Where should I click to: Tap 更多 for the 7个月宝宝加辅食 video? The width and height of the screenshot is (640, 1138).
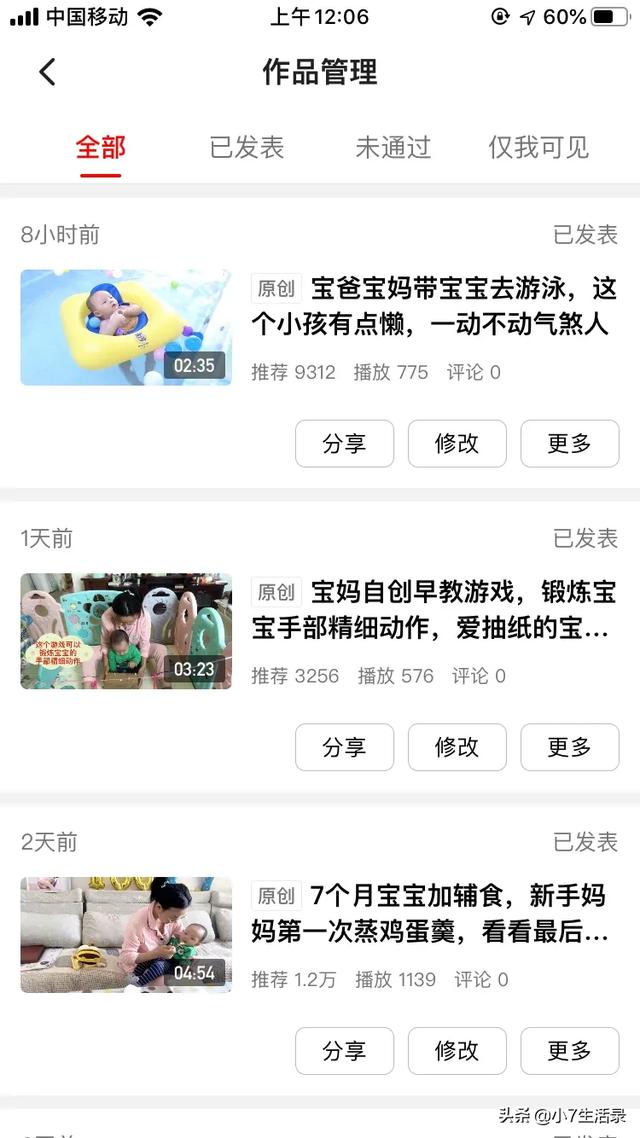coord(569,1051)
